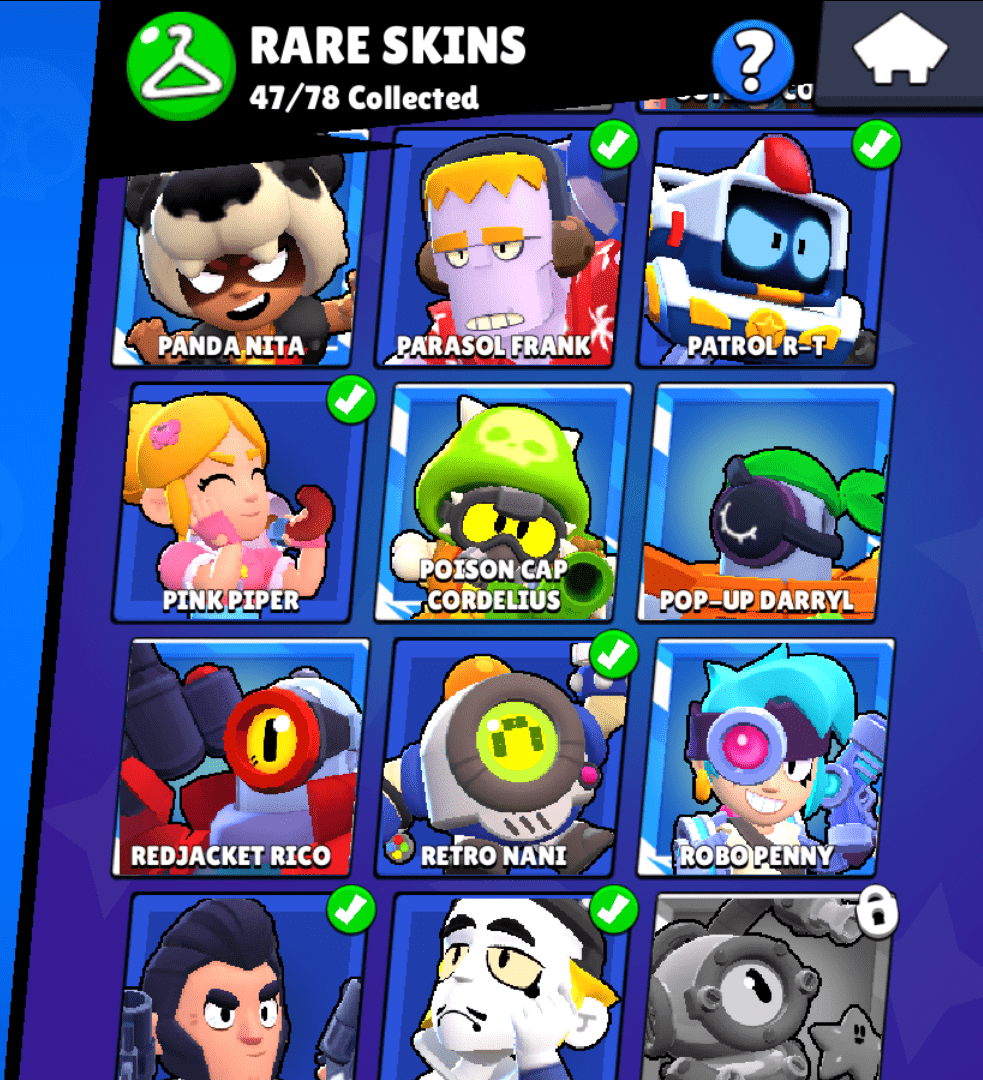Image resolution: width=983 pixels, height=1080 pixels.
Task: Open the question mark help button
Action: point(752,60)
